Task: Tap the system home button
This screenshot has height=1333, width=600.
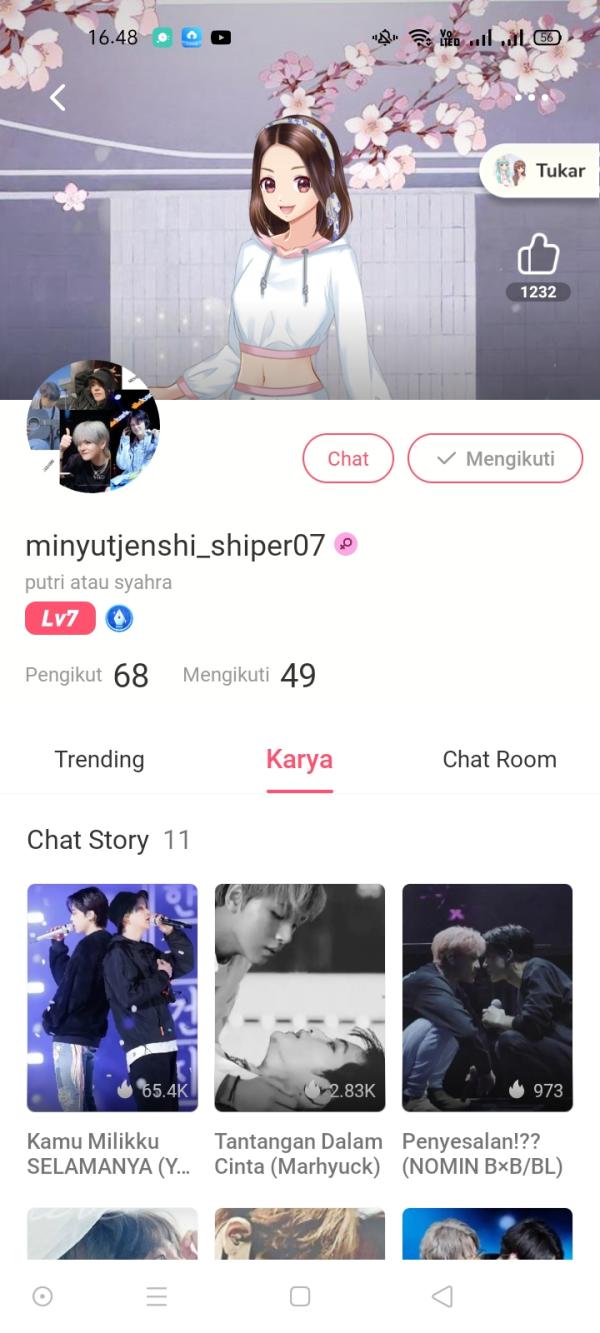Action: pyautogui.click(x=300, y=1296)
